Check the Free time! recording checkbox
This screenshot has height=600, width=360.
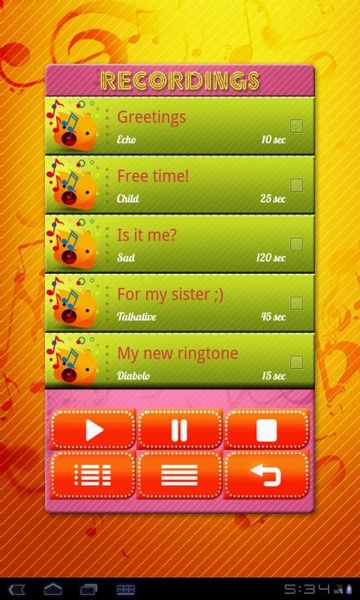[296, 185]
